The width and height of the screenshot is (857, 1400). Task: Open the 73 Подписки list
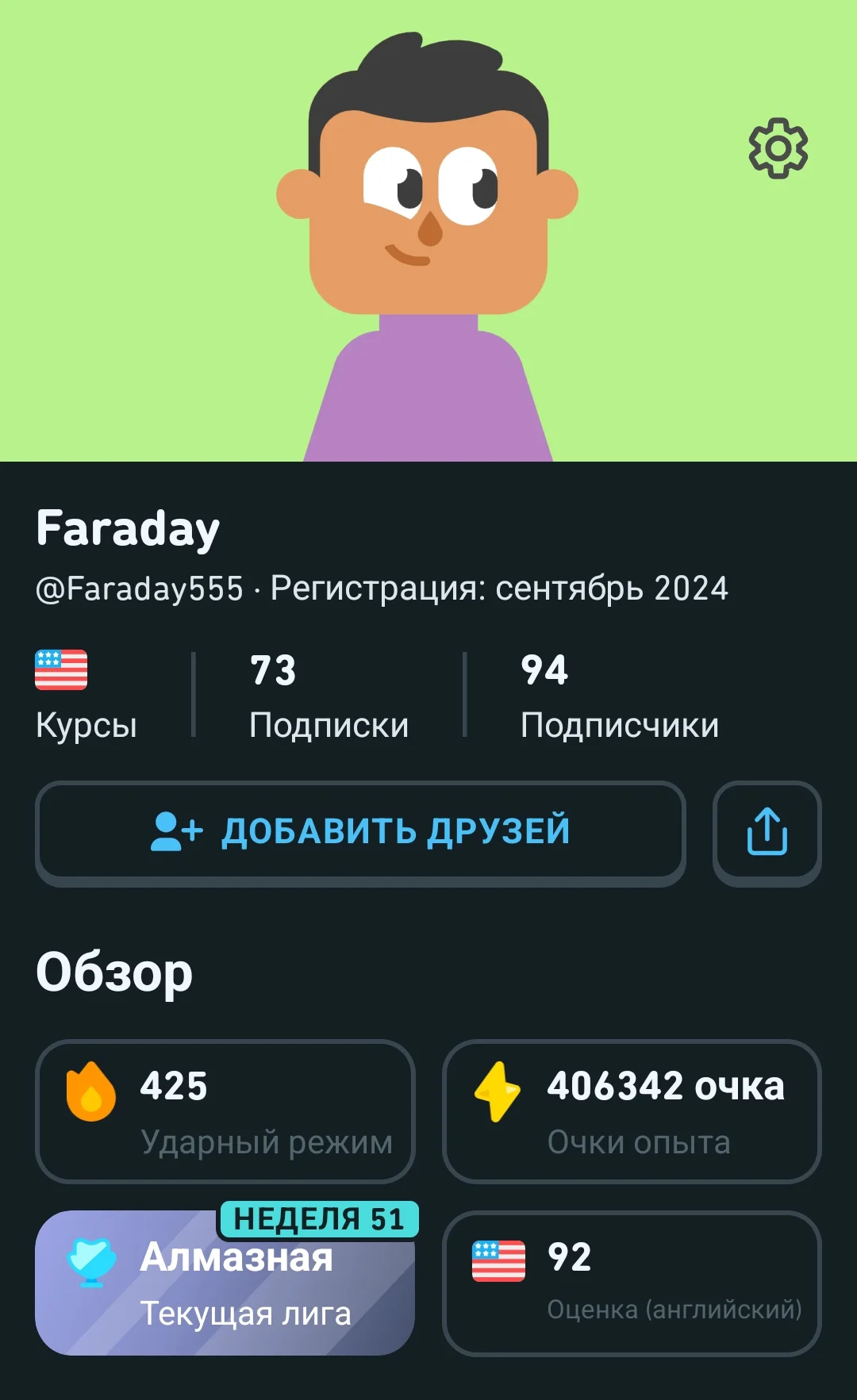(329, 692)
